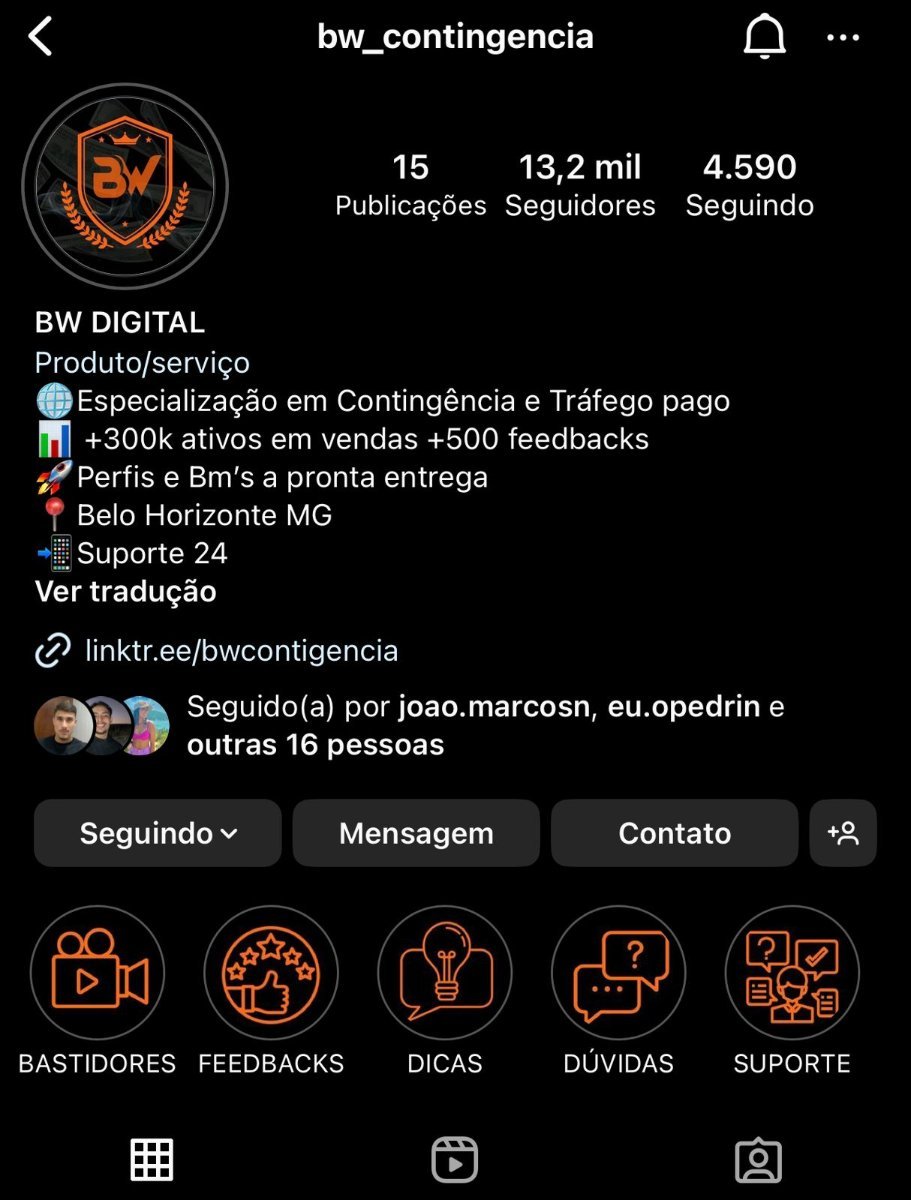911x1200 pixels.
Task: View the 4.590 Seguindo list
Action: (749, 185)
